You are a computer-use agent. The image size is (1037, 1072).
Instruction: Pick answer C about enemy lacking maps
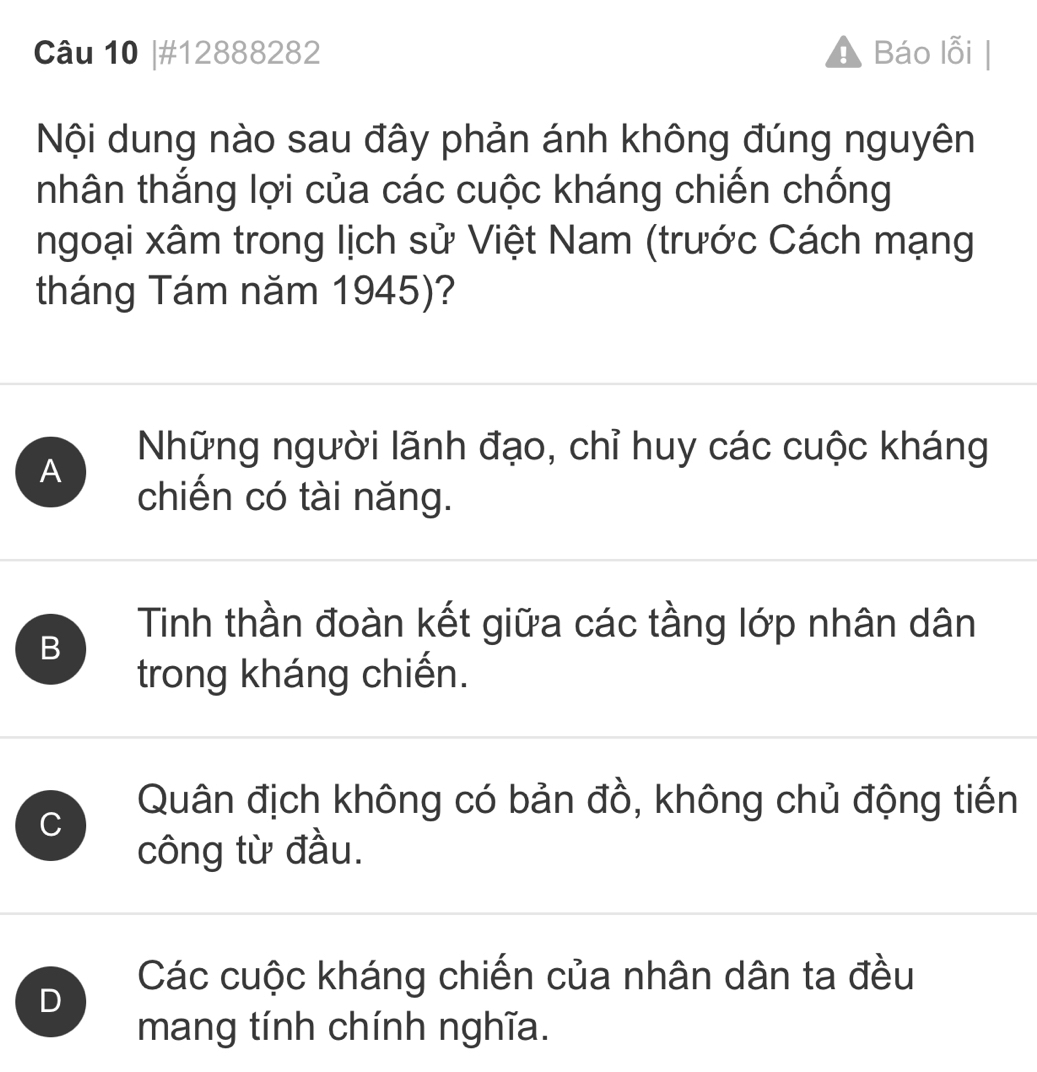point(50,824)
